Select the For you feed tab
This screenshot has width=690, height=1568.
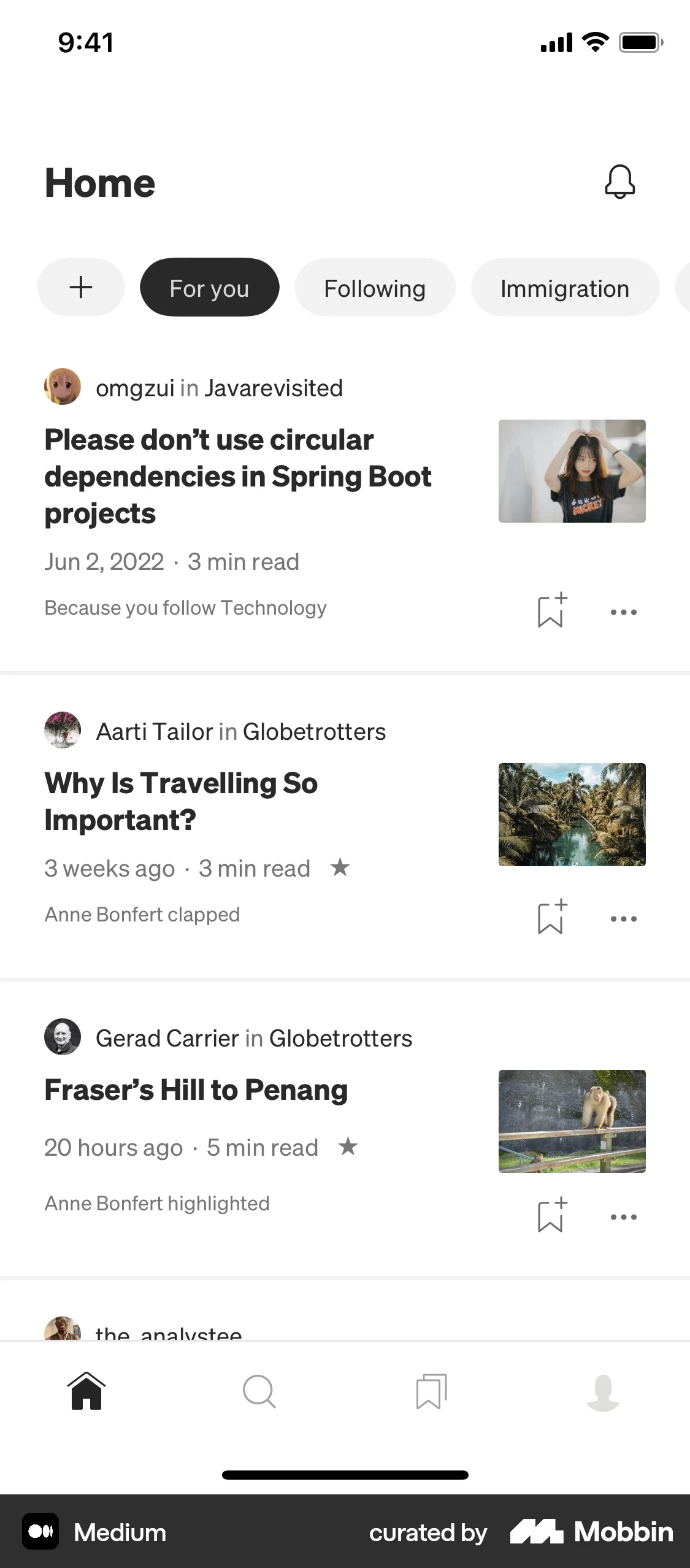coord(209,286)
